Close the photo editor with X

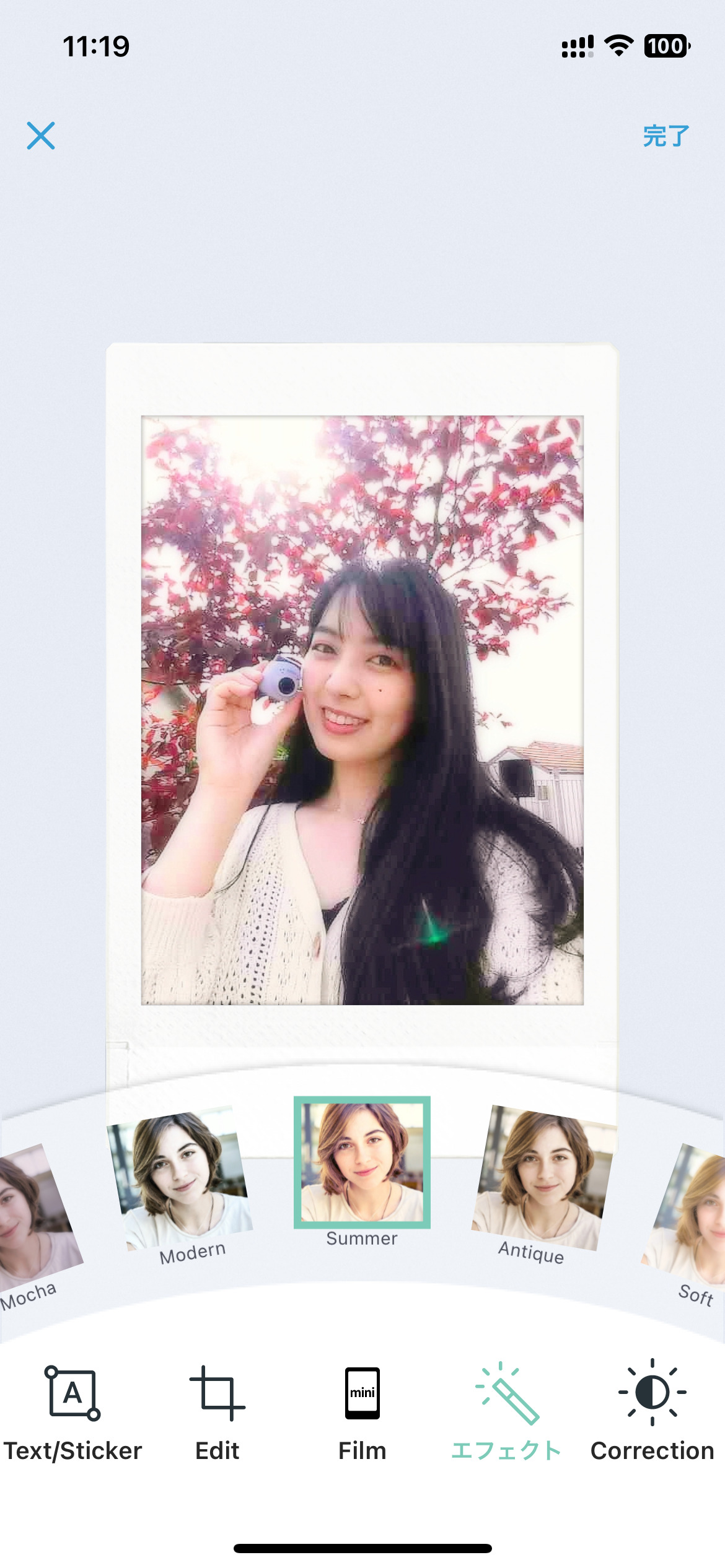click(x=41, y=136)
